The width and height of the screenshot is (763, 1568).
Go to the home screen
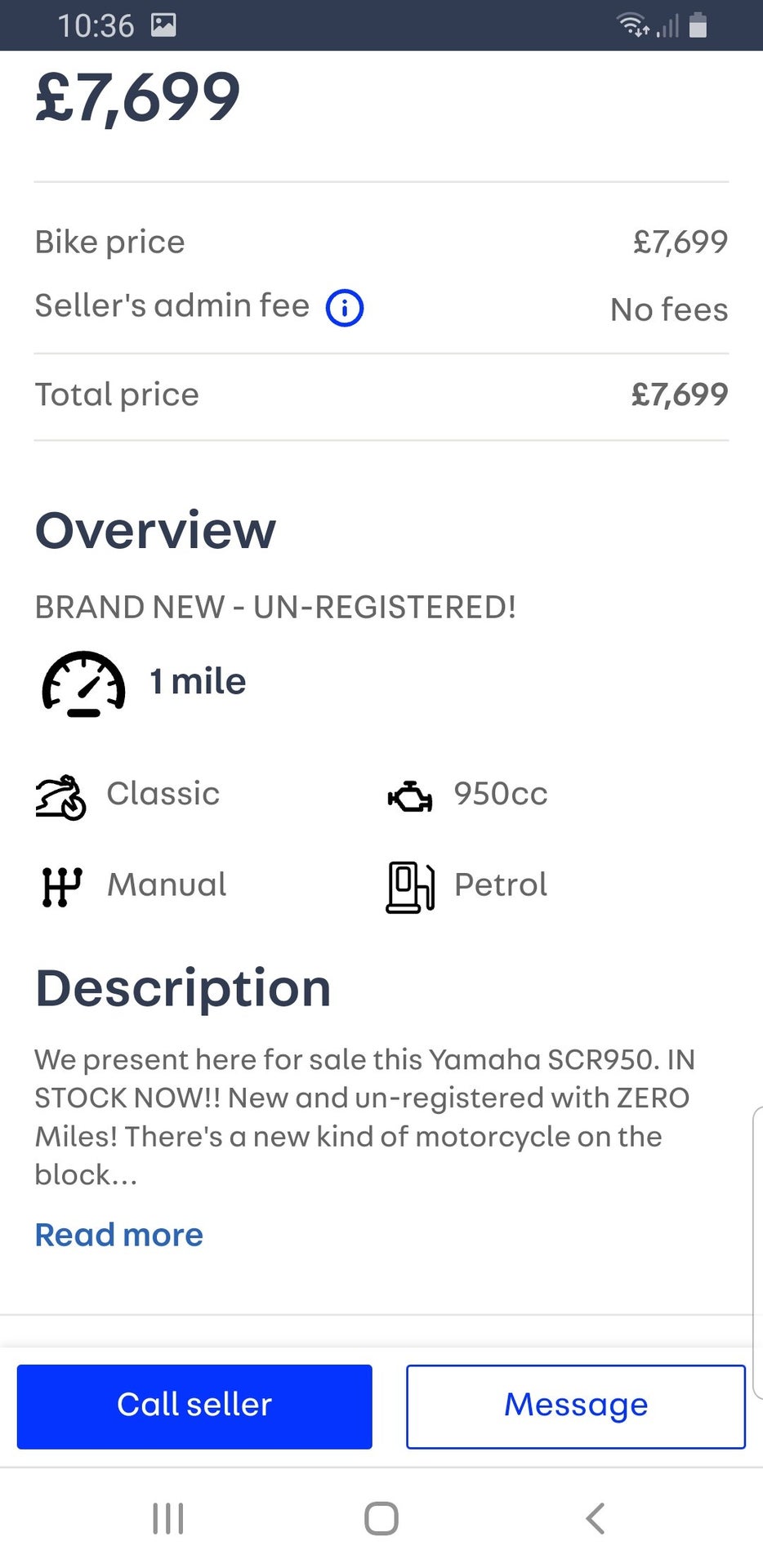pos(381,1519)
